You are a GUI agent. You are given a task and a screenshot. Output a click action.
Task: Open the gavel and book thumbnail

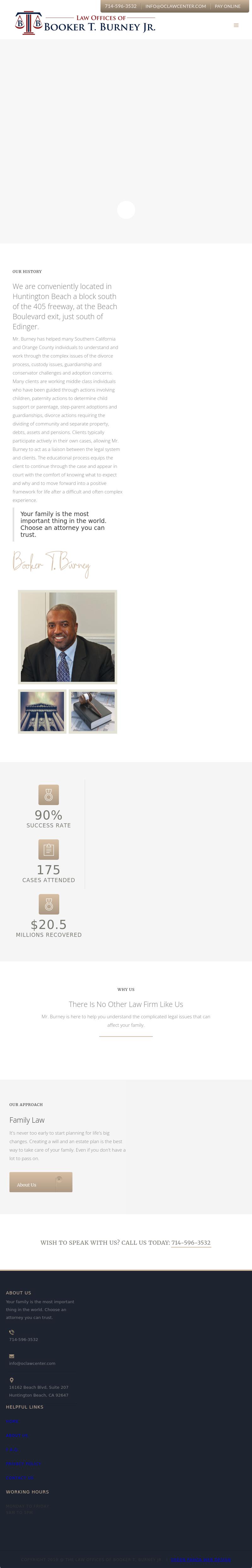pyautogui.click(x=93, y=711)
